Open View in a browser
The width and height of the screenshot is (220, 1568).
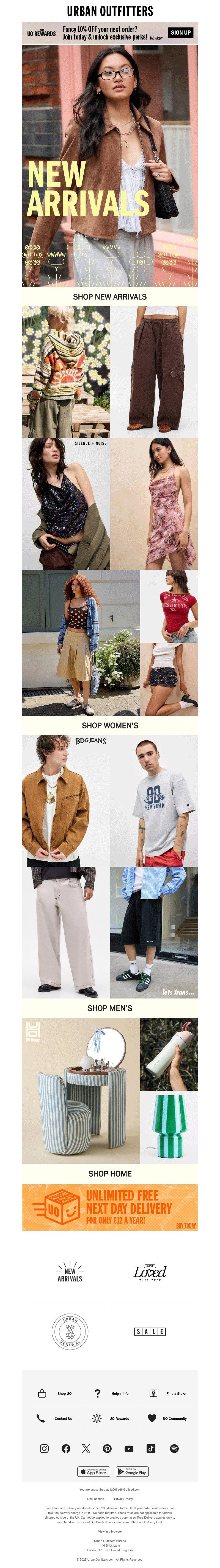[110, 1531]
